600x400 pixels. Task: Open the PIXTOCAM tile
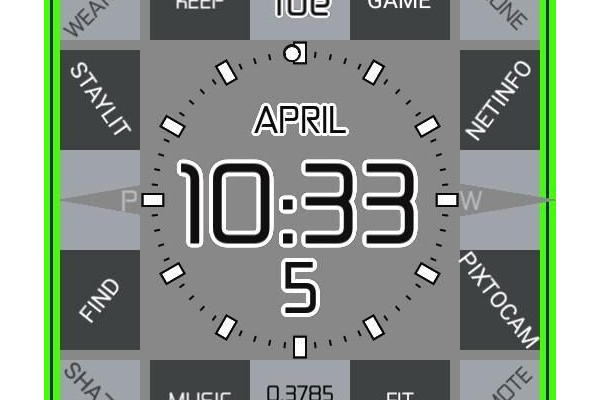click(x=499, y=300)
